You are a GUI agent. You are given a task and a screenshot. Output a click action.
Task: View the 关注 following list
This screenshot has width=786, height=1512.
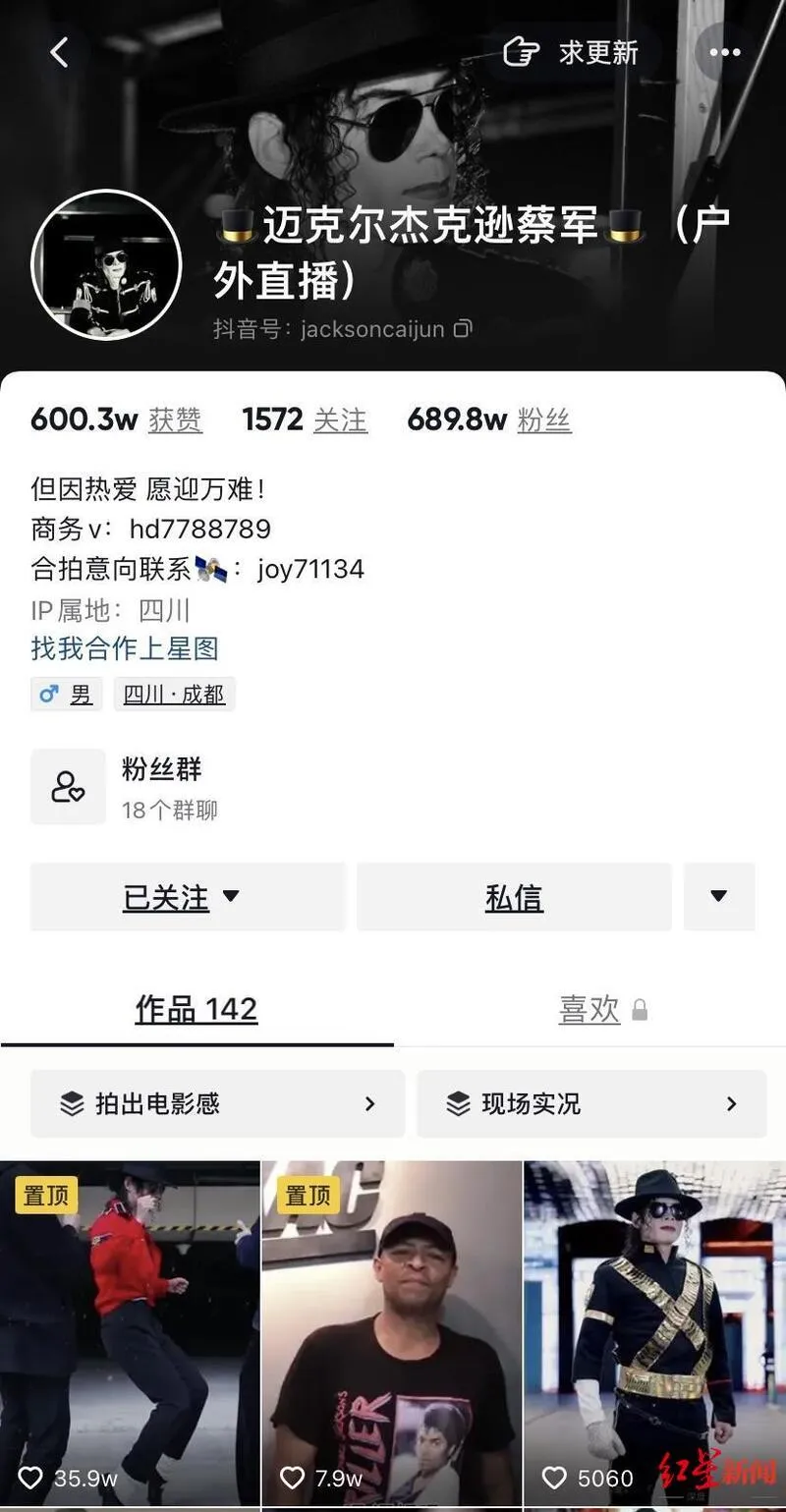(x=305, y=420)
